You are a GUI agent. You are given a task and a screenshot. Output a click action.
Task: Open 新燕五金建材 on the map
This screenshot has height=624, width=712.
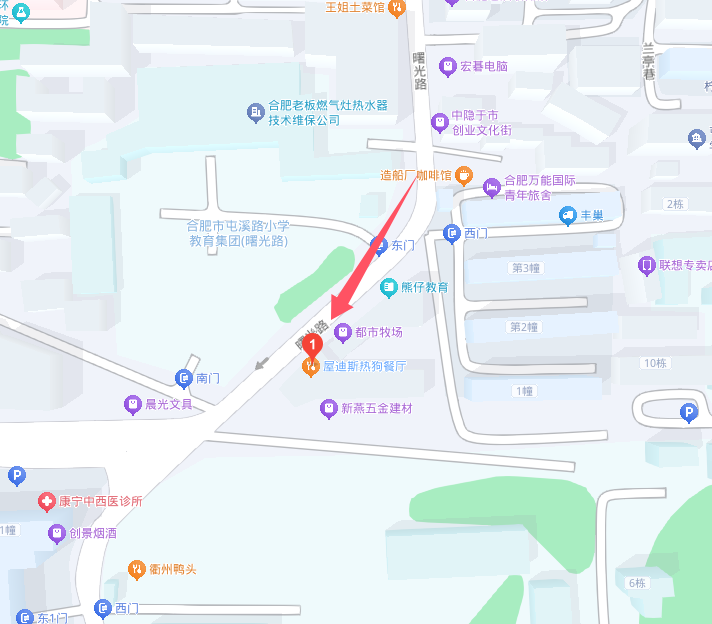(x=328, y=408)
